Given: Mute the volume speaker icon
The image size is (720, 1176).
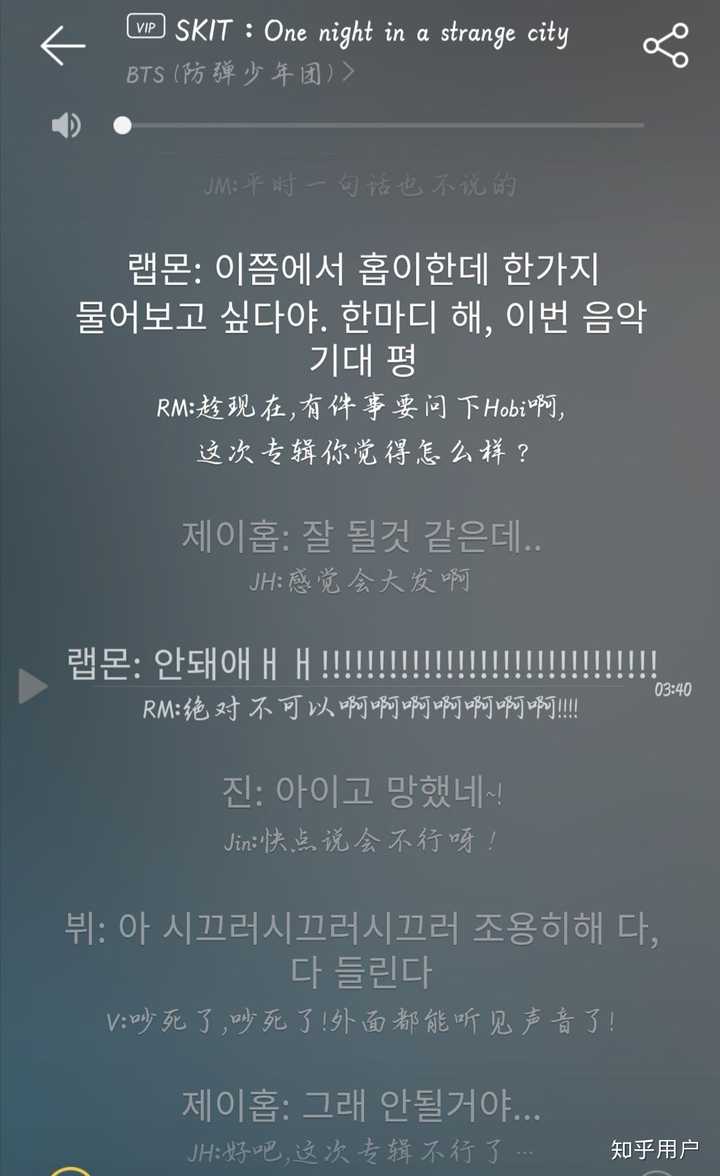Looking at the screenshot, I should [x=66, y=125].
